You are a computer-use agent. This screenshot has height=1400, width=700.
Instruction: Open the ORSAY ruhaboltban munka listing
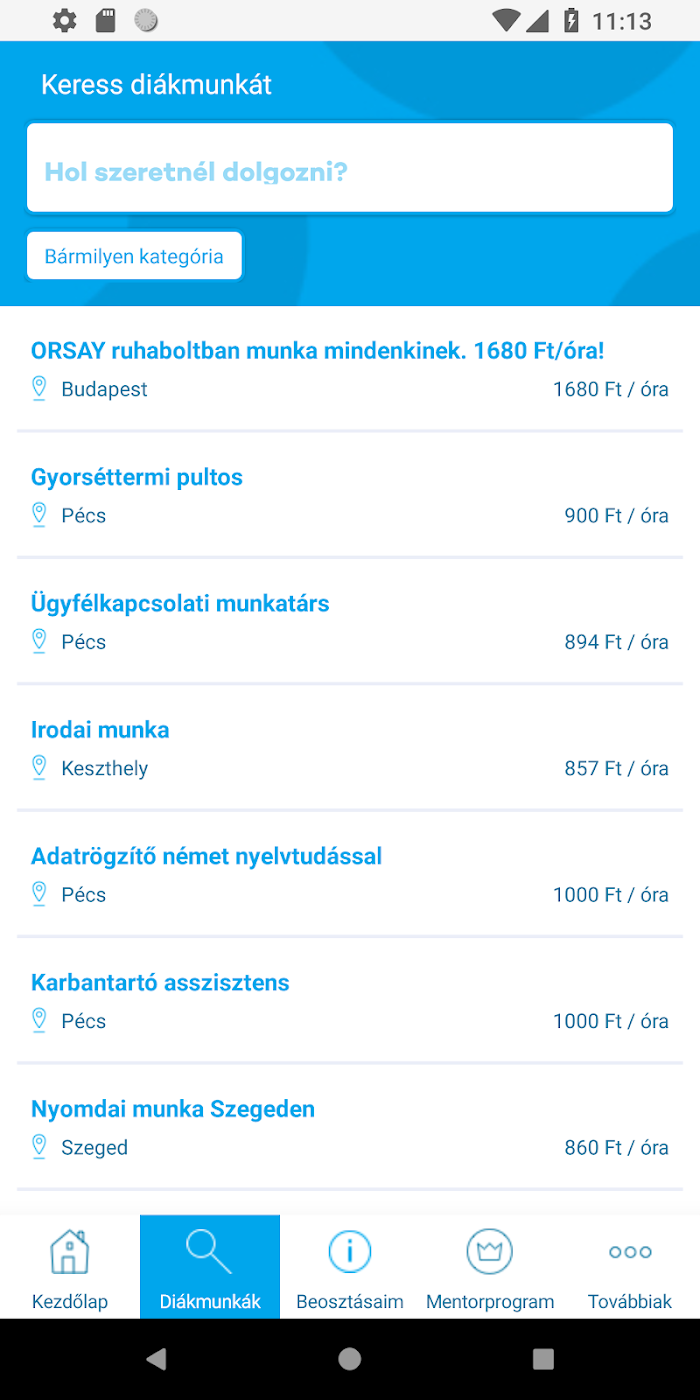click(350, 369)
